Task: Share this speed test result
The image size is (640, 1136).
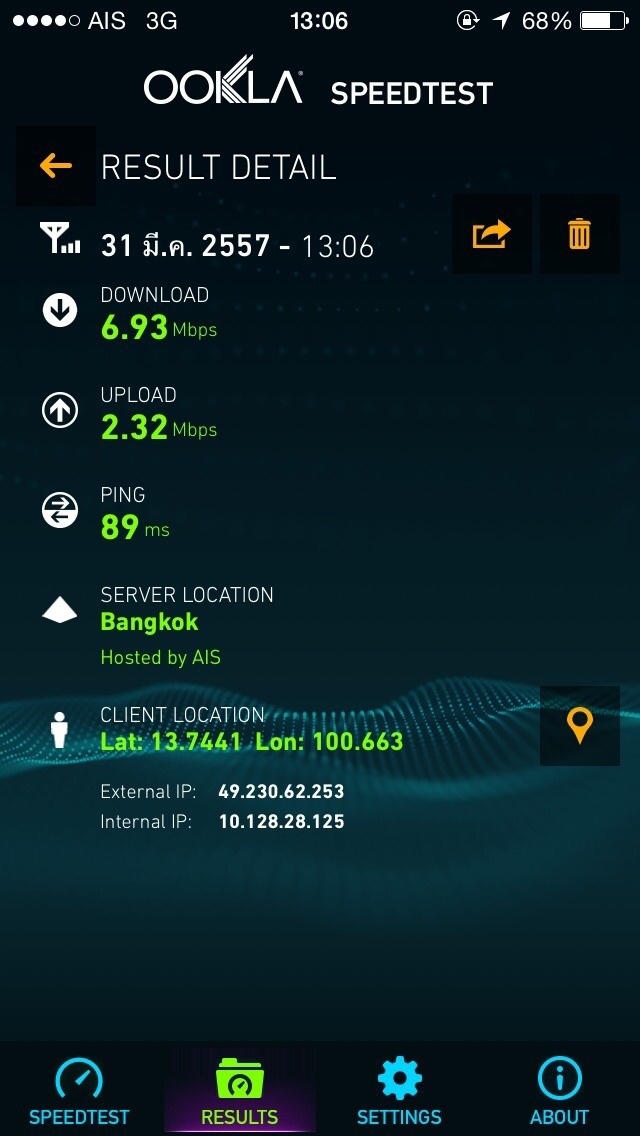Action: 491,234
